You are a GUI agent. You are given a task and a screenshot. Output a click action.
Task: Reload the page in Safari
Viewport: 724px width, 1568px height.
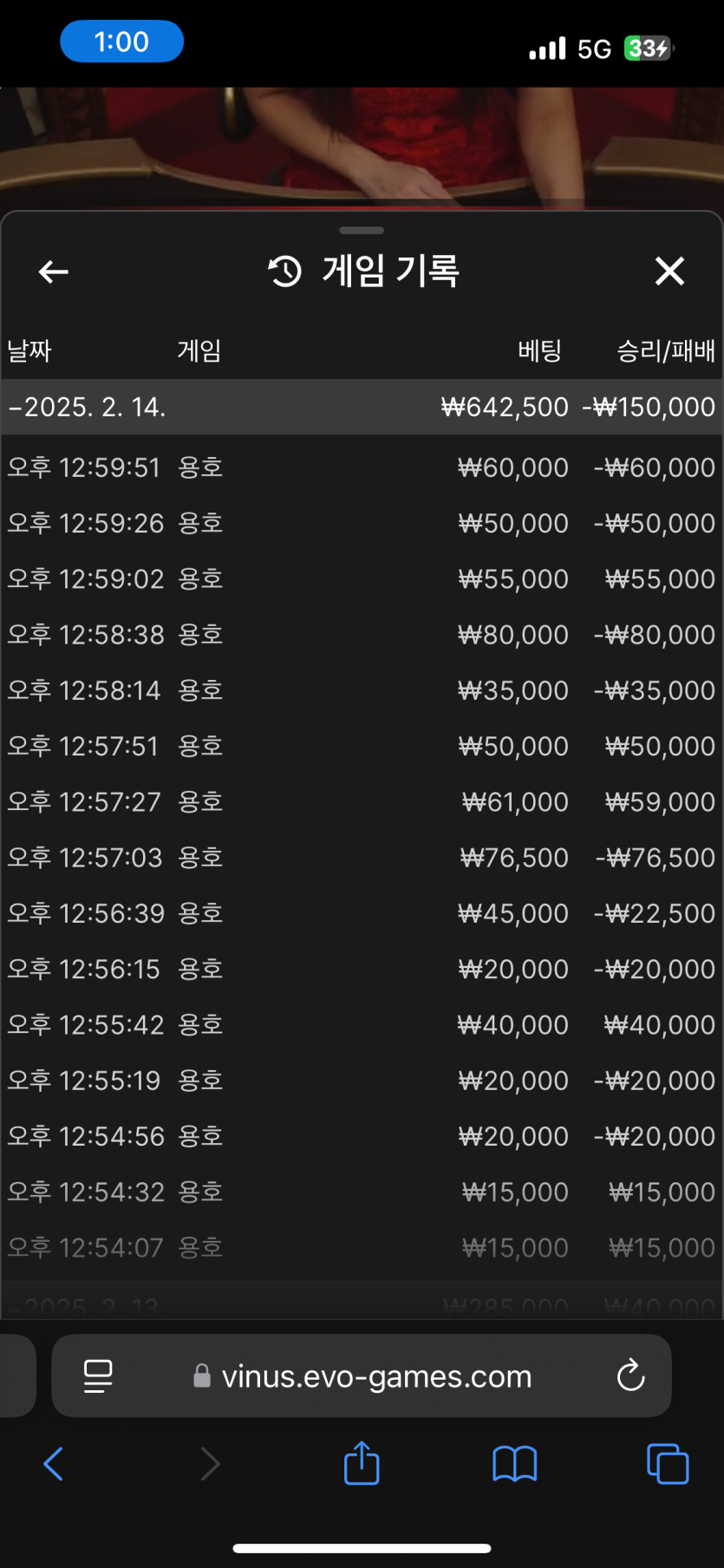coord(630,1375)
